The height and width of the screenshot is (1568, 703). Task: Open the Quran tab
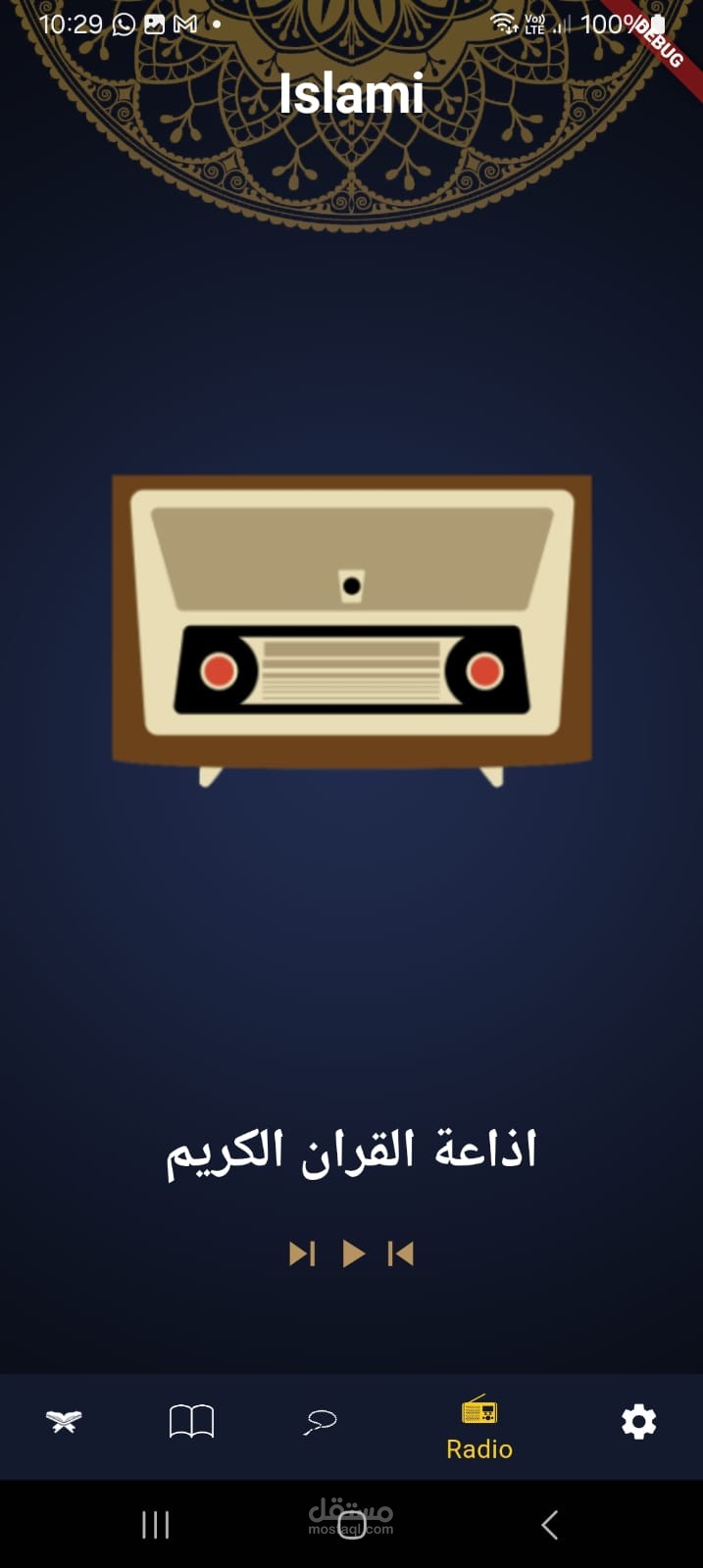pyautogui.click(x=64, y=1421)
